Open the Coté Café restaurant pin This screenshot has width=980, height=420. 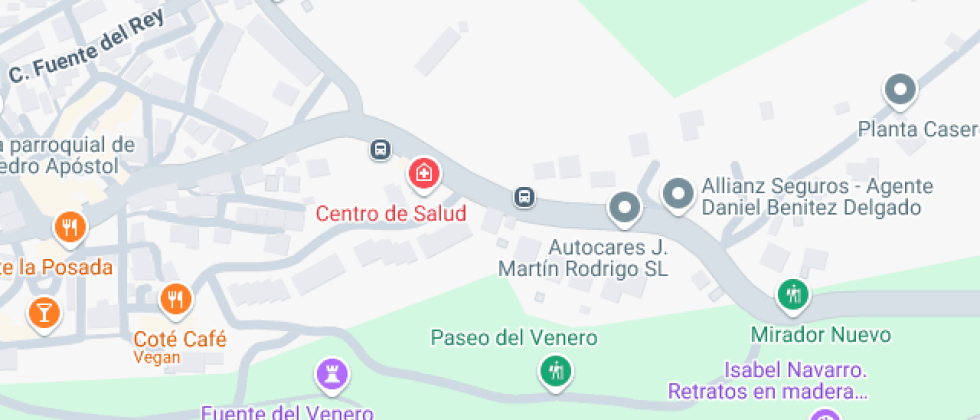point(176,298)
